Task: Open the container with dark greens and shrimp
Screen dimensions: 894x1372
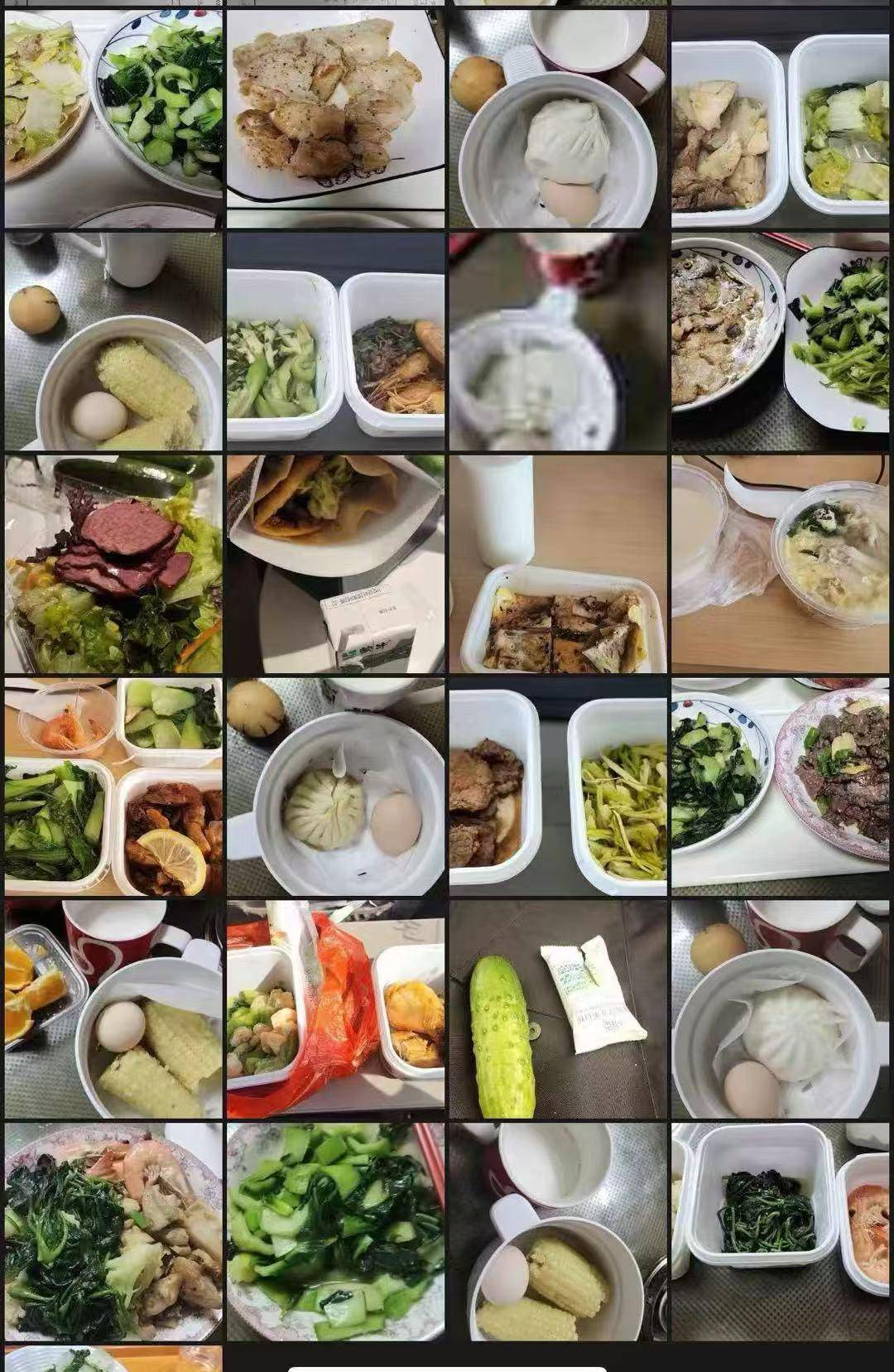Action: point(780,1231)
